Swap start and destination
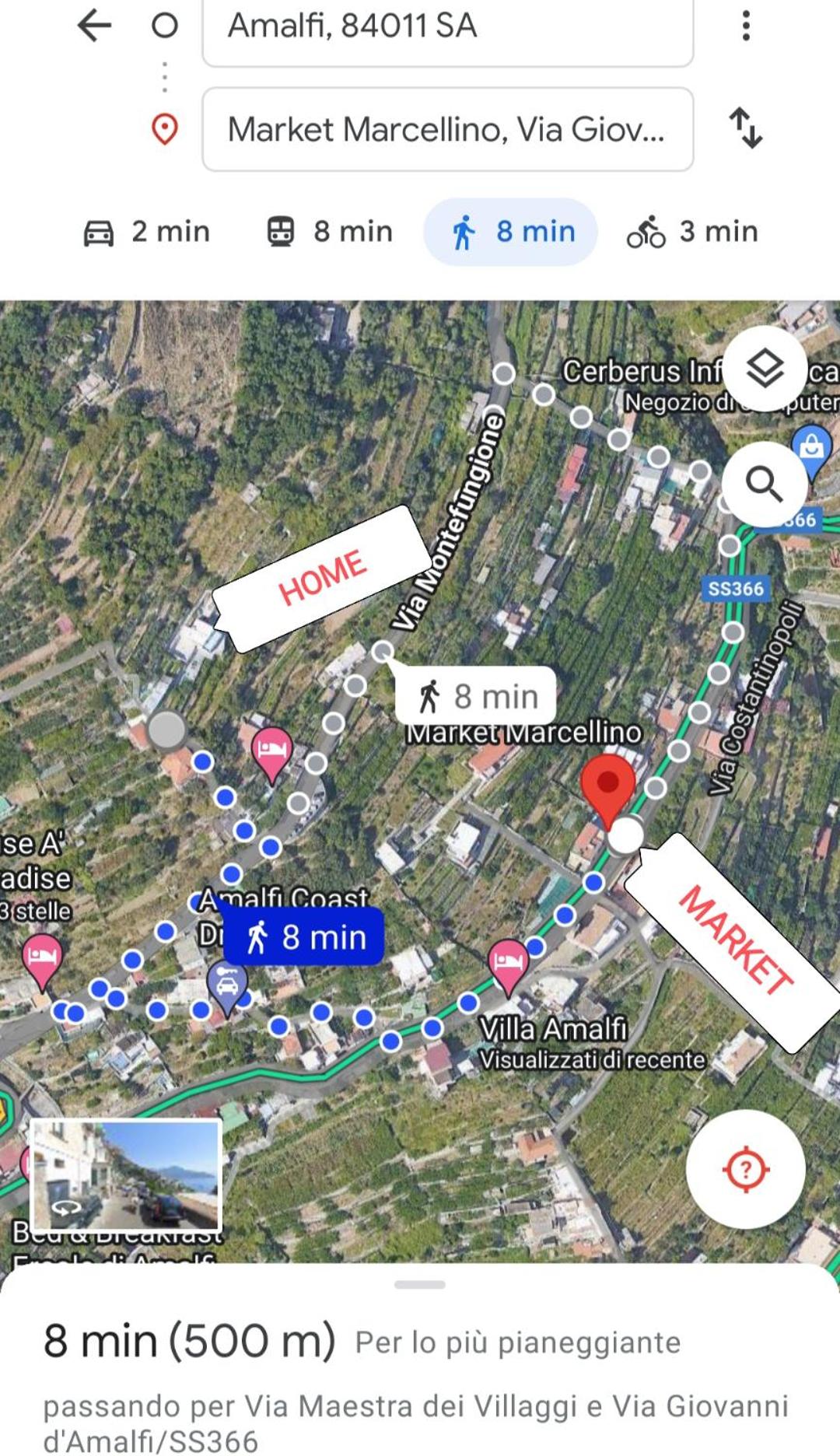Screen dimensions: 840x1456 pos(745,128)
